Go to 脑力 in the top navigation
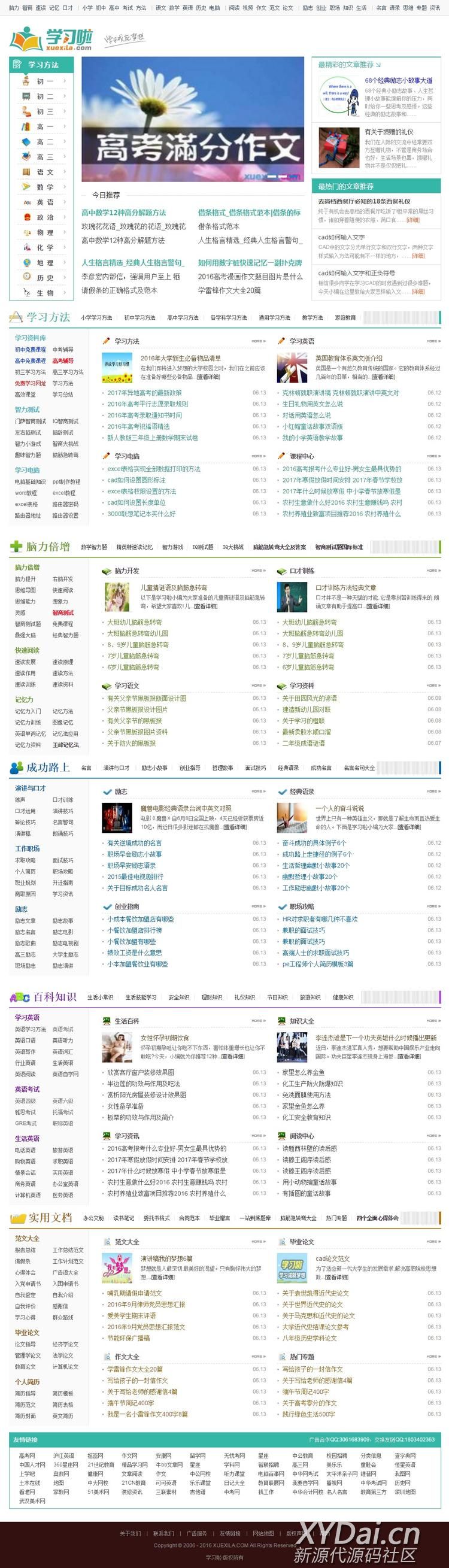Screen dimensions: 449x1568 coord(13,8)
